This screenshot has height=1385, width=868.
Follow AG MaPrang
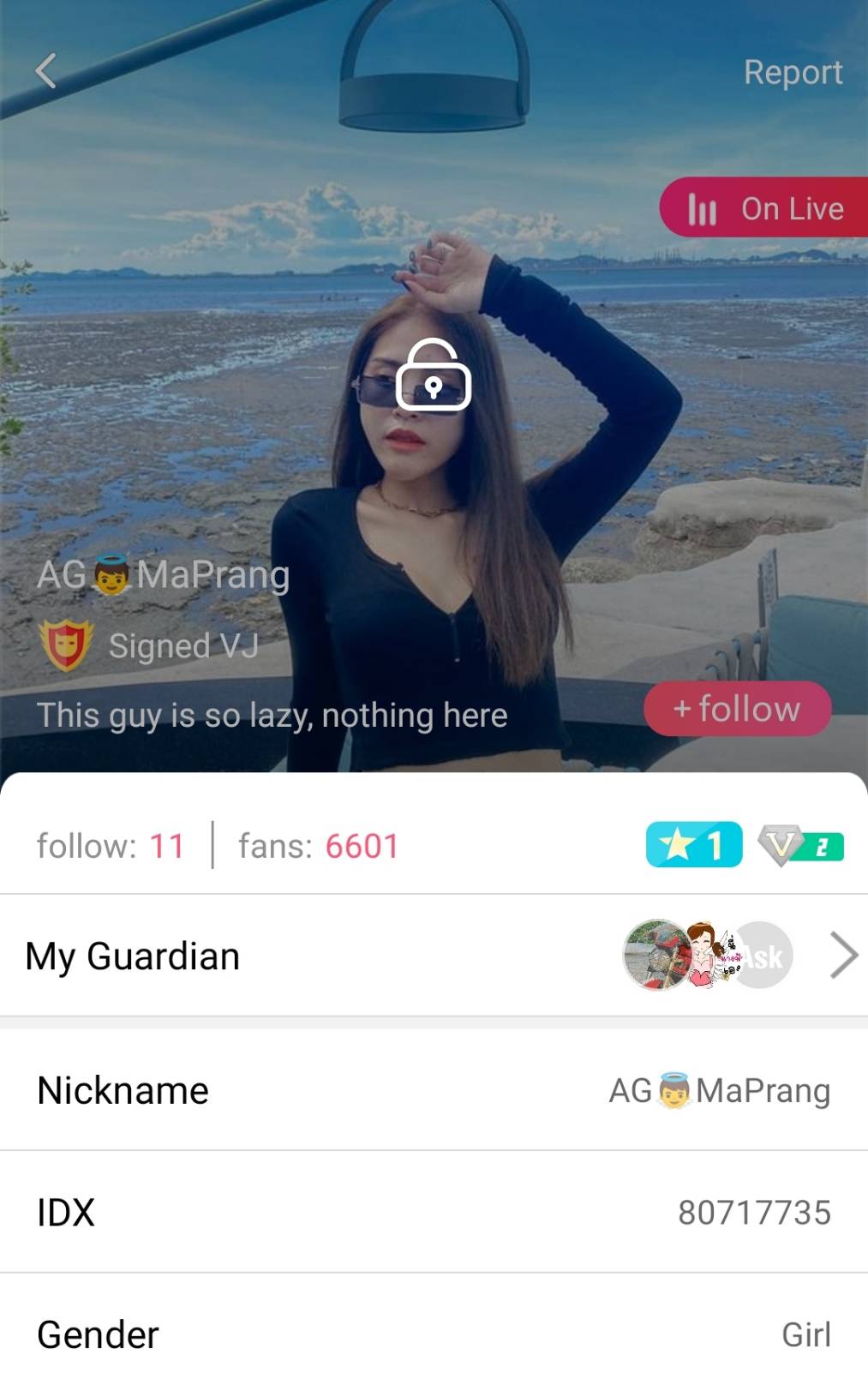(x=737, y=709)
